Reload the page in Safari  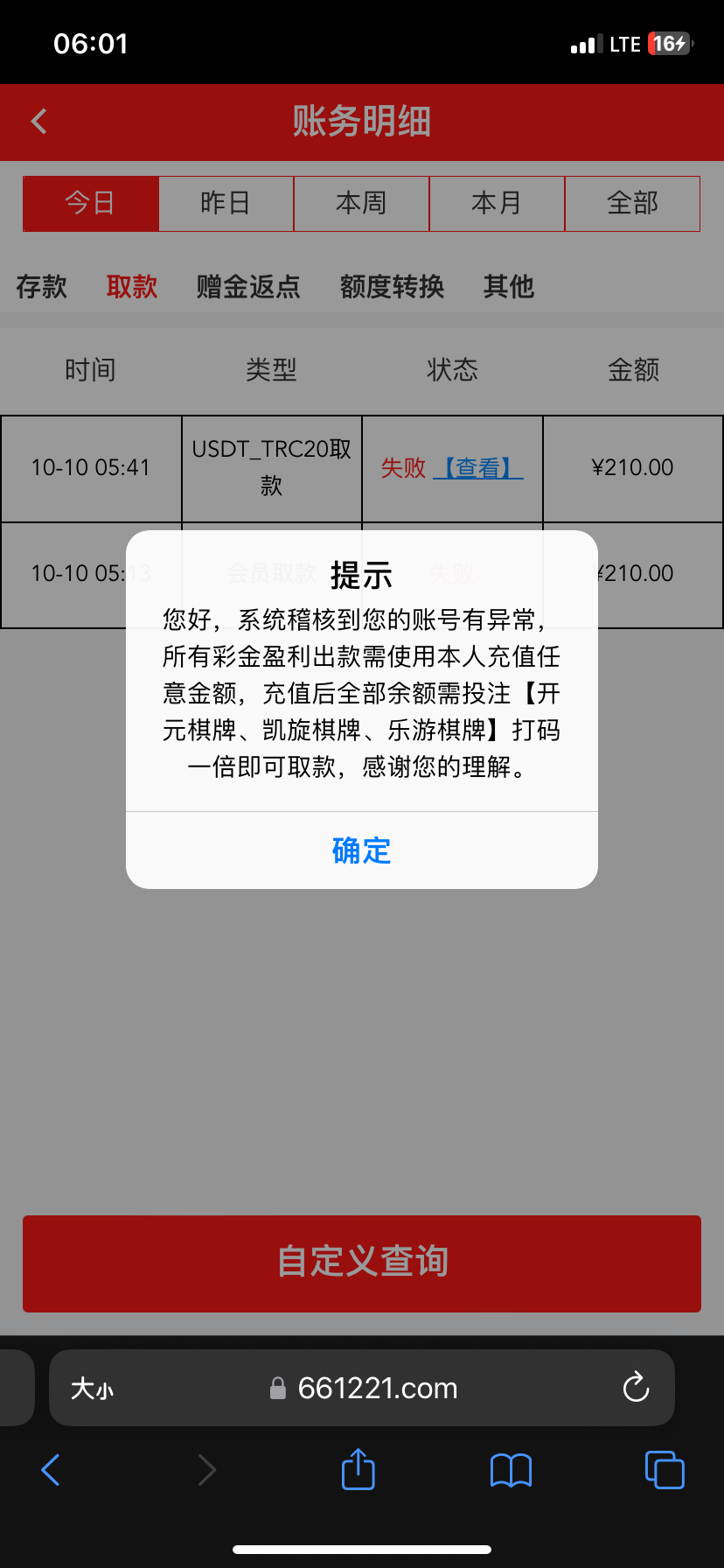[636, 1388]
